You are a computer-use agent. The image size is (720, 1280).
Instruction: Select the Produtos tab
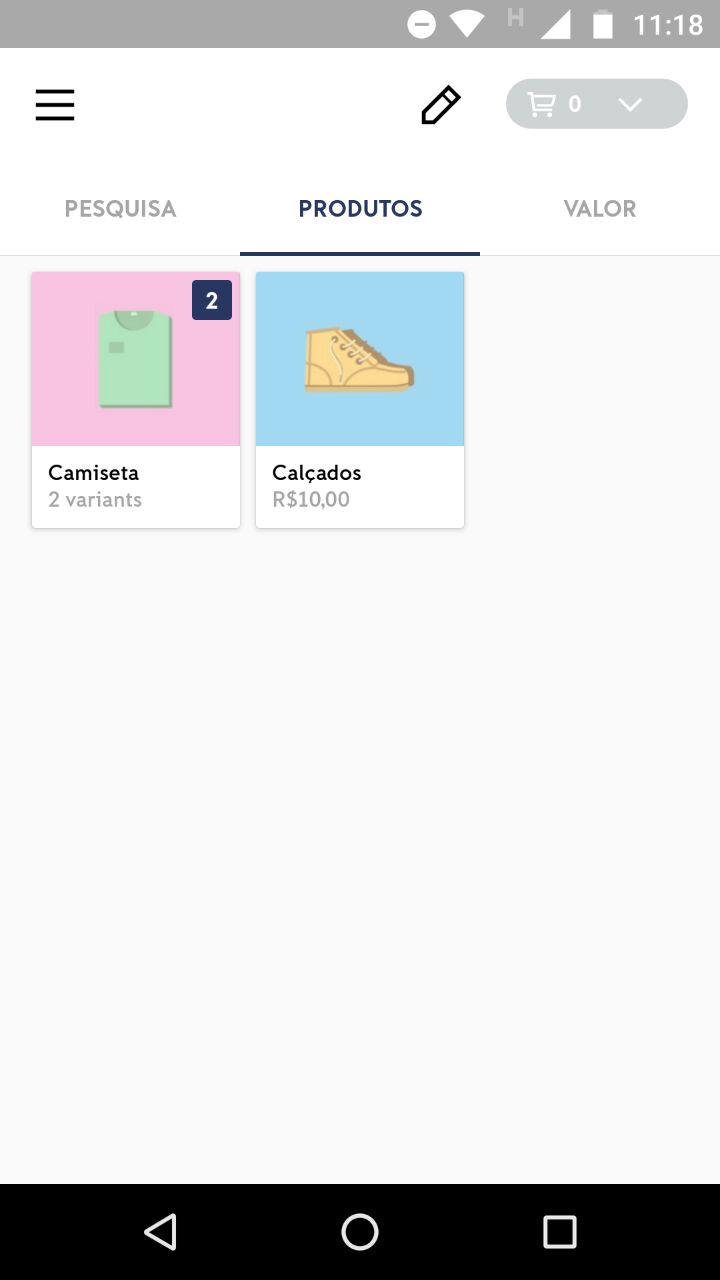[360, 209]
